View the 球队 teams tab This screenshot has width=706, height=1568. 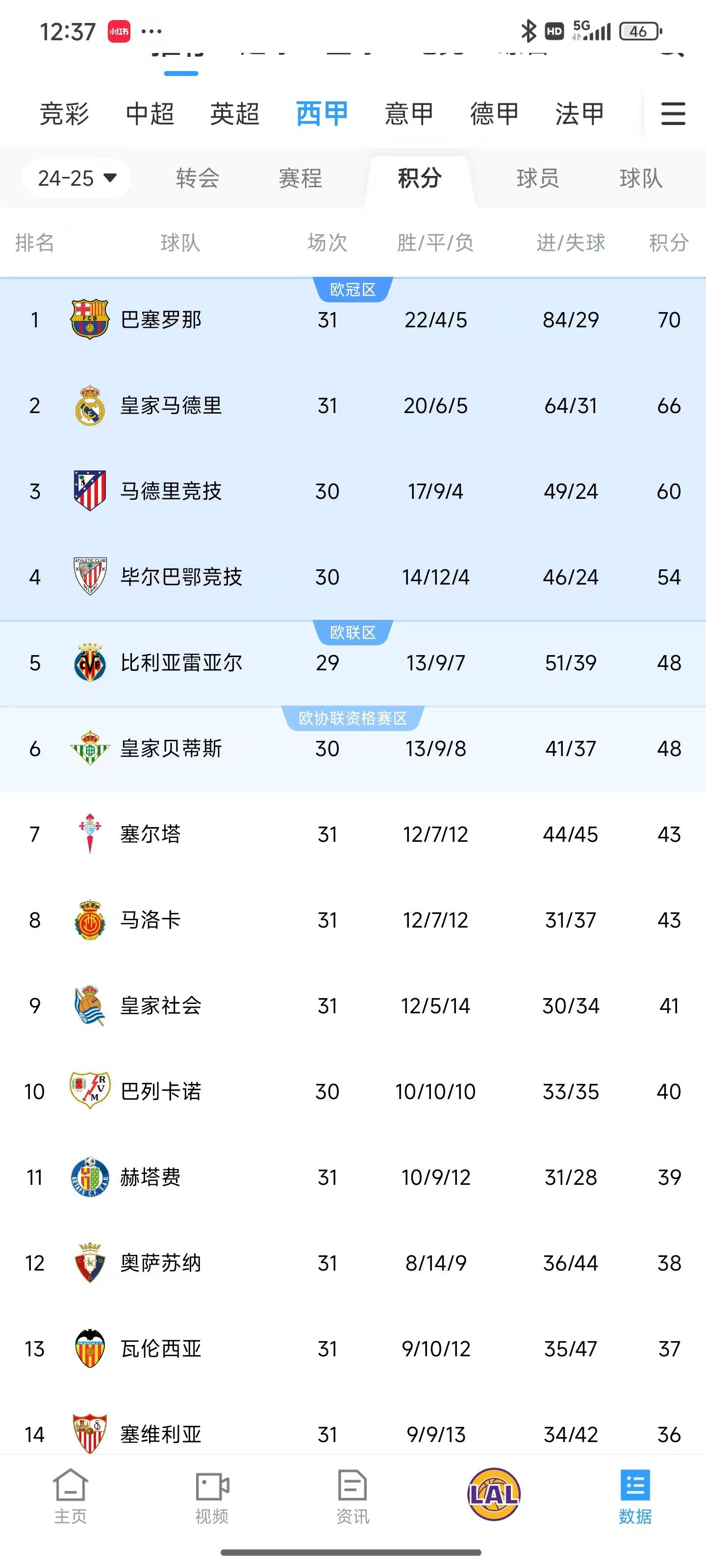click(x=641, y=178)
